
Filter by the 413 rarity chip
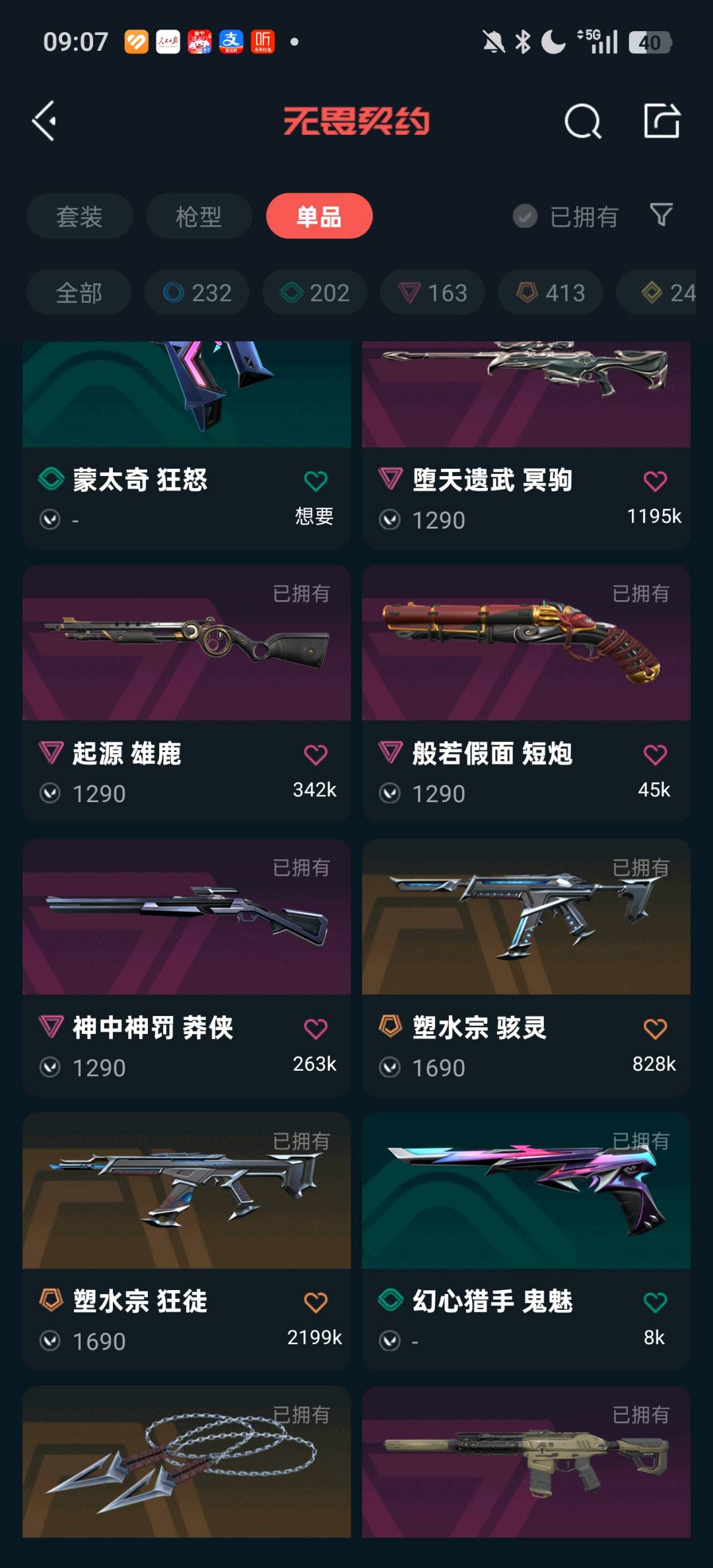pyautogui.click(x=550, y=292)
